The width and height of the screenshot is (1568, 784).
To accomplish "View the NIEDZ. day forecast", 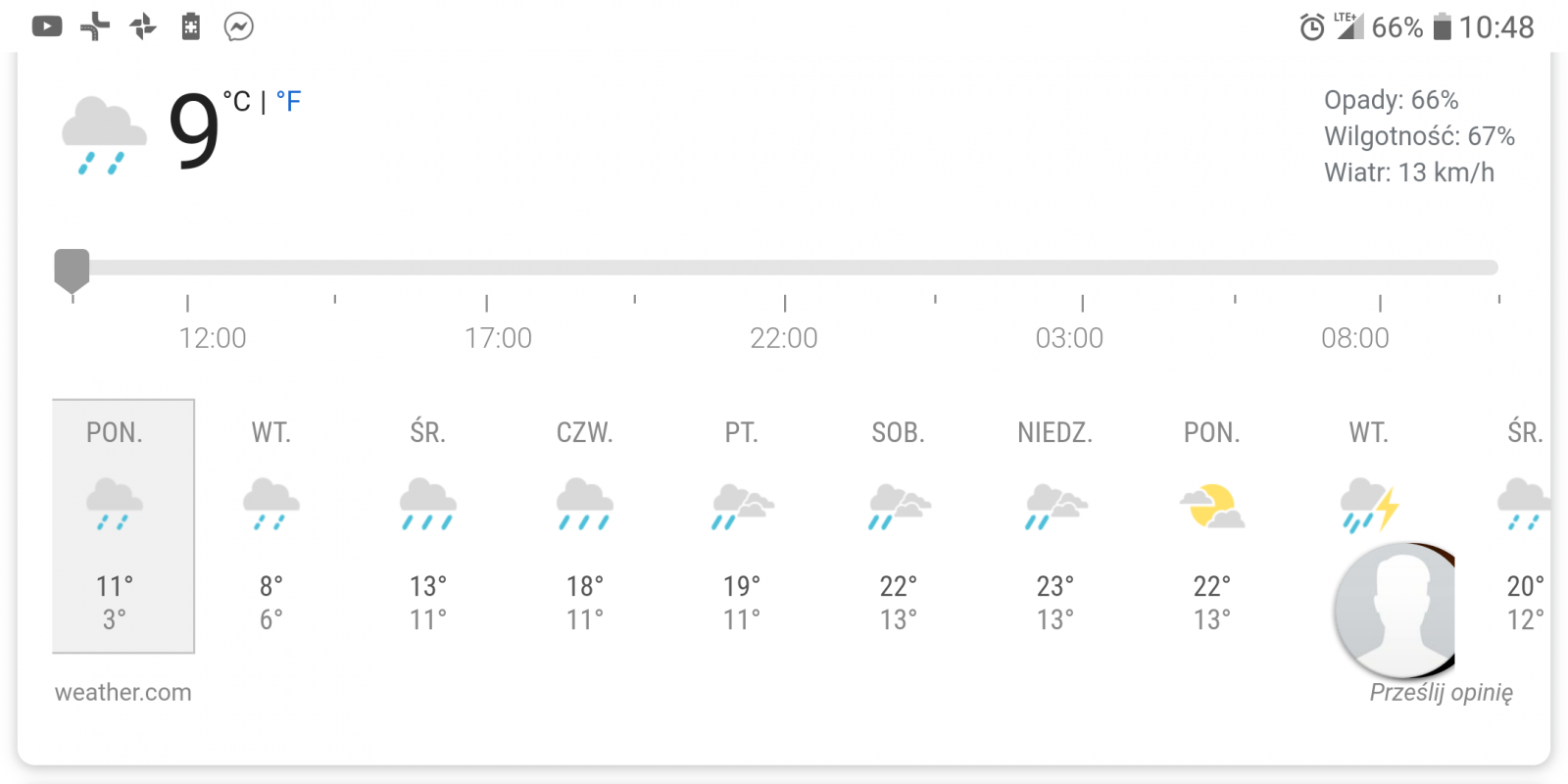I will click(1055, 525).
